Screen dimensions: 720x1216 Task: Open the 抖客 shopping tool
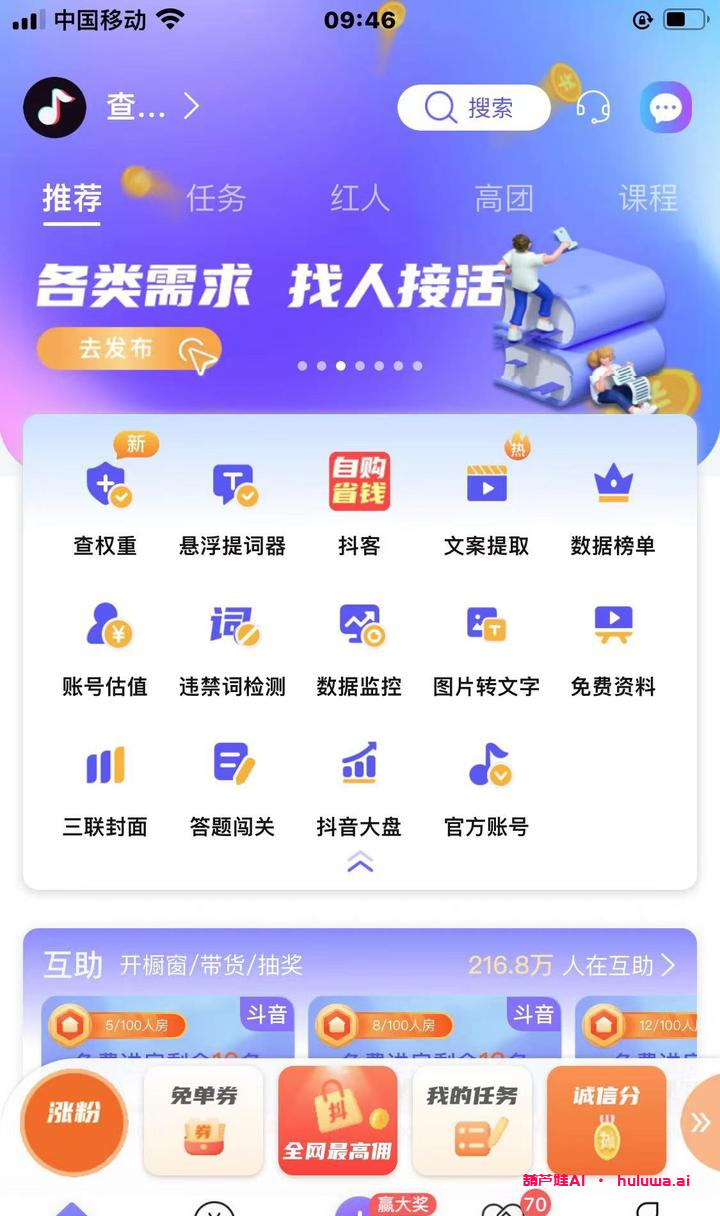point(359,505)
